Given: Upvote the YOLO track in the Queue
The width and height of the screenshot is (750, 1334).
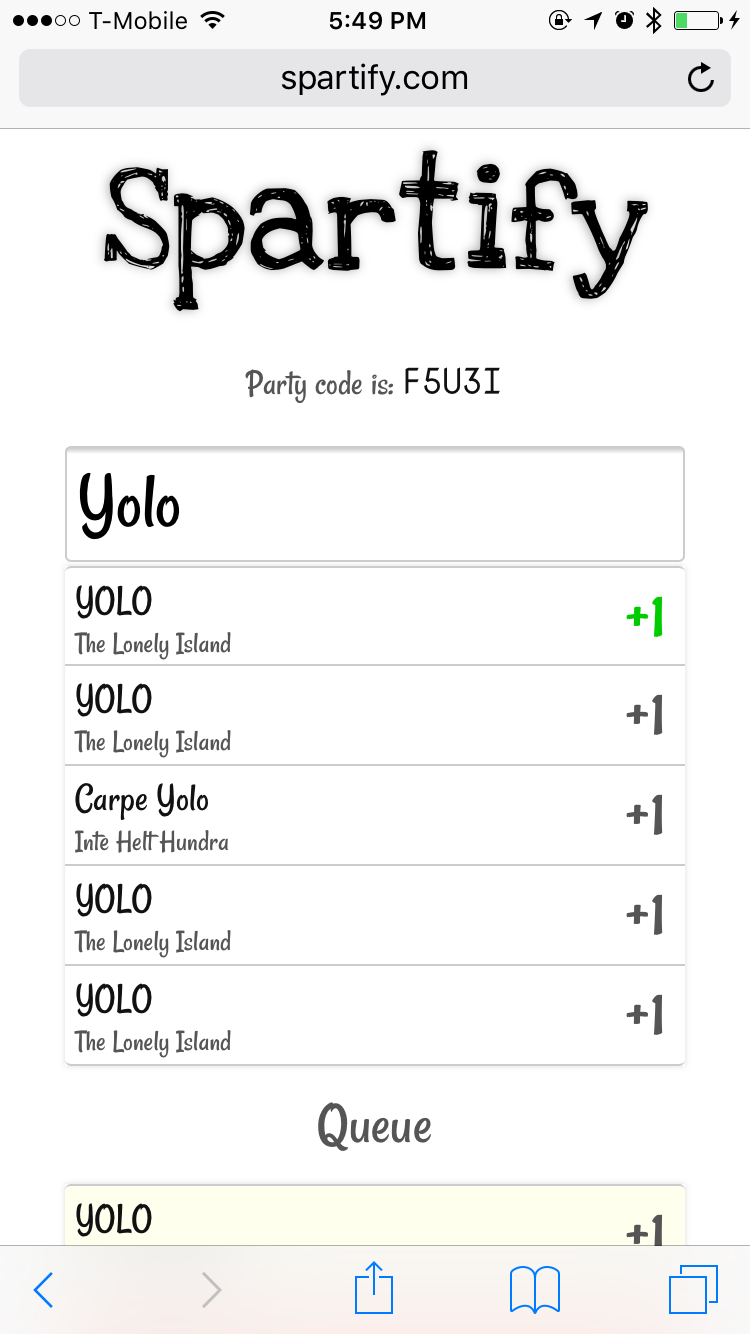Looking at the screenshot, I should (x=644, y=1229).
